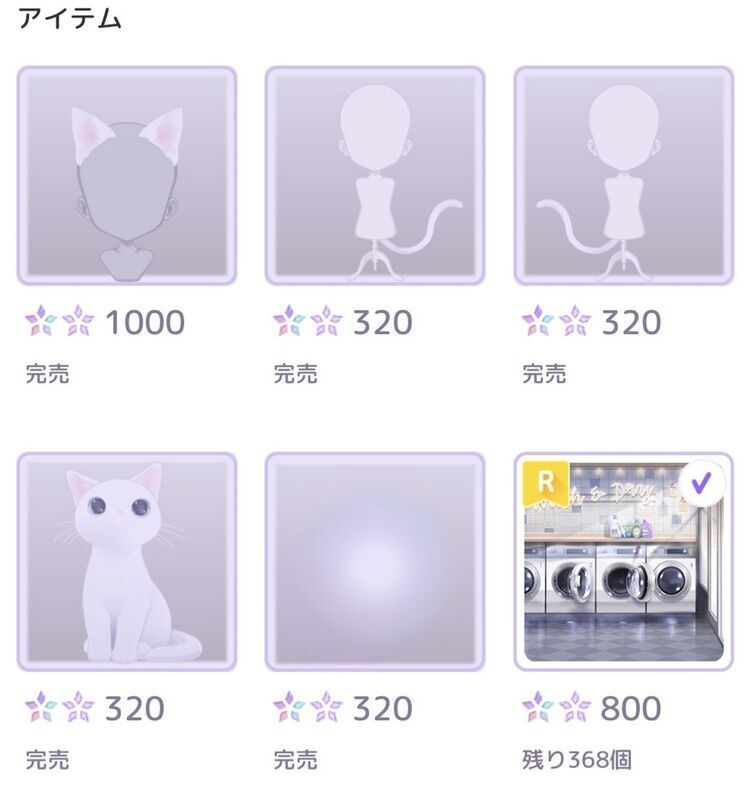Open the white cat item tile

tap(127, 562)
